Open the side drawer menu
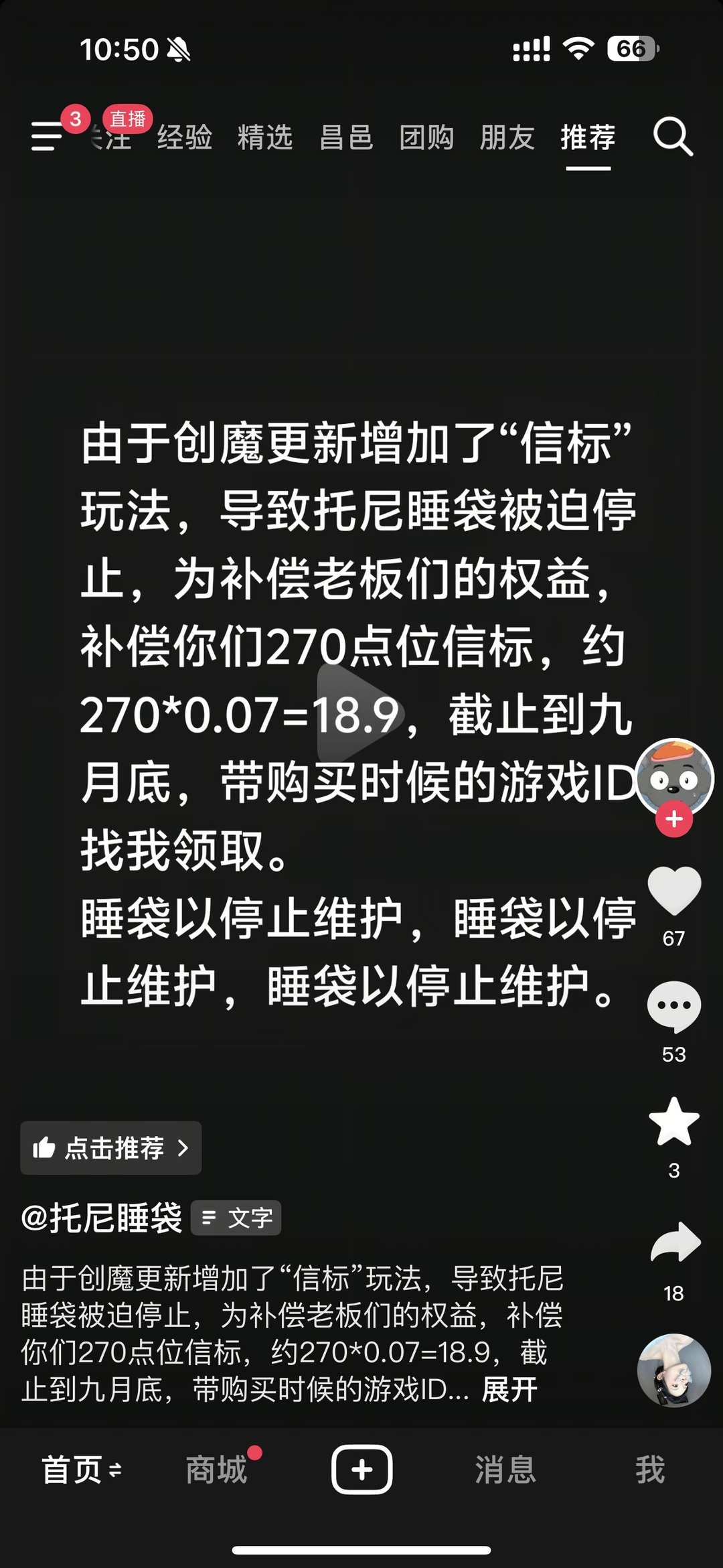The height and width of the screenshot is (1568, 723). point(47,136)
